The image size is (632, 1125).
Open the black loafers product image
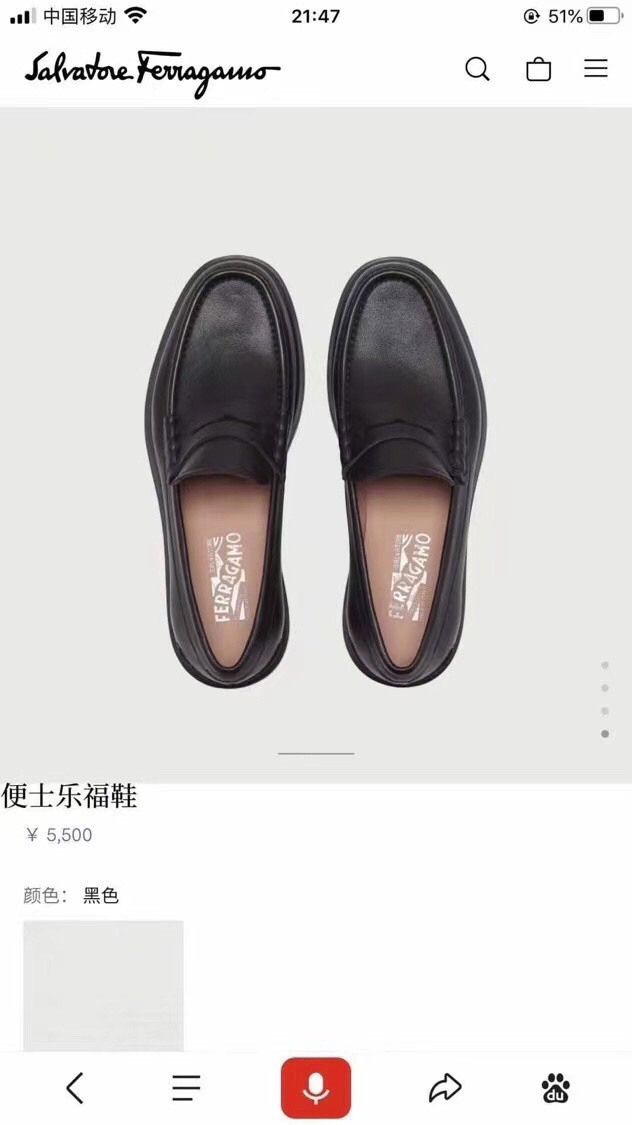(316, 470)
